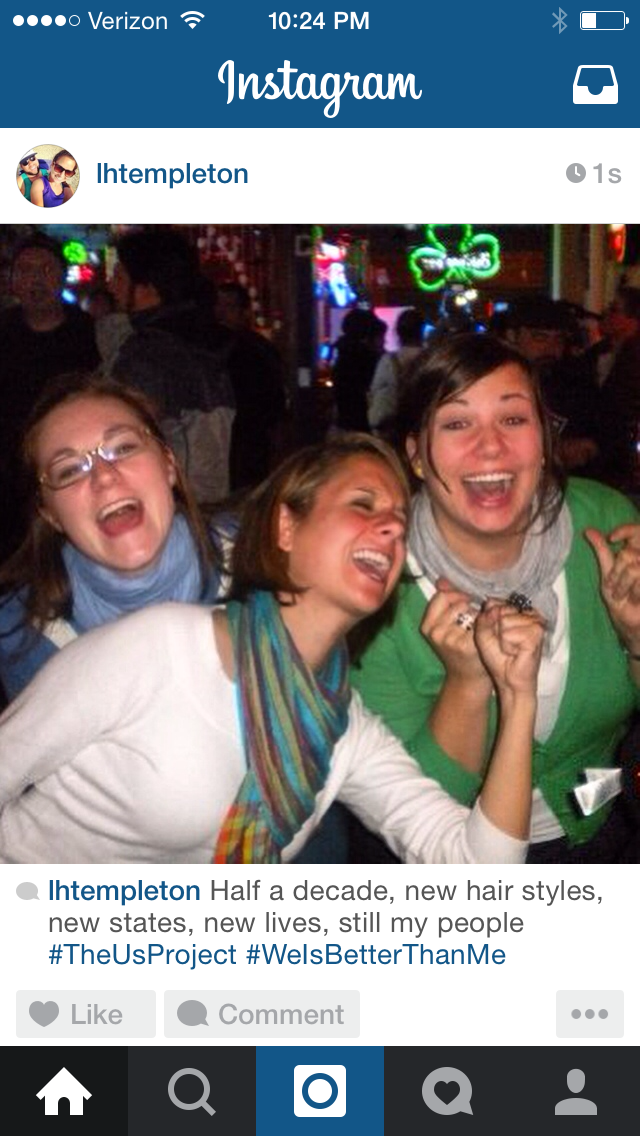Go to the Home feed tab
640x1136 pixels.
click(64, 1091)
